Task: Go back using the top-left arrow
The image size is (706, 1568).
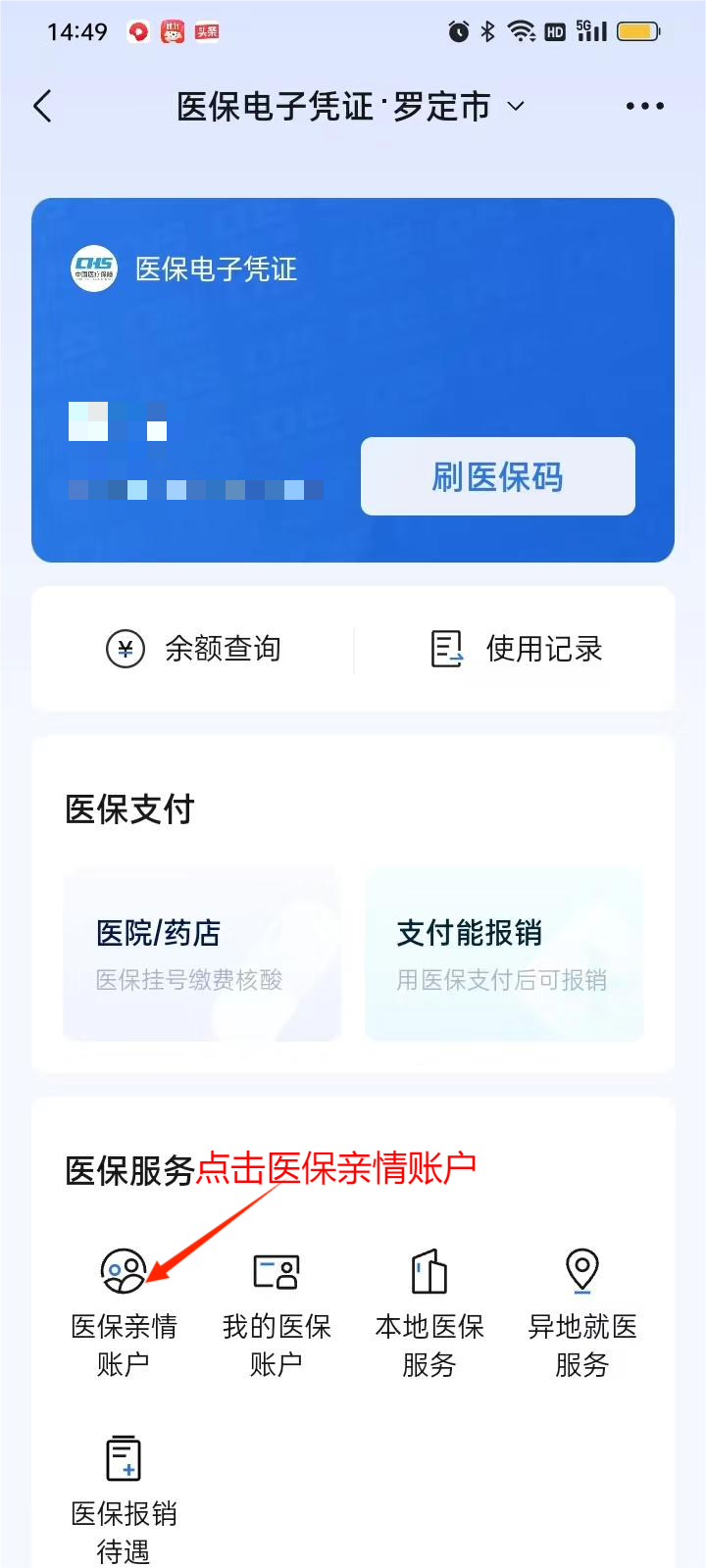Action: click(43, 106)
